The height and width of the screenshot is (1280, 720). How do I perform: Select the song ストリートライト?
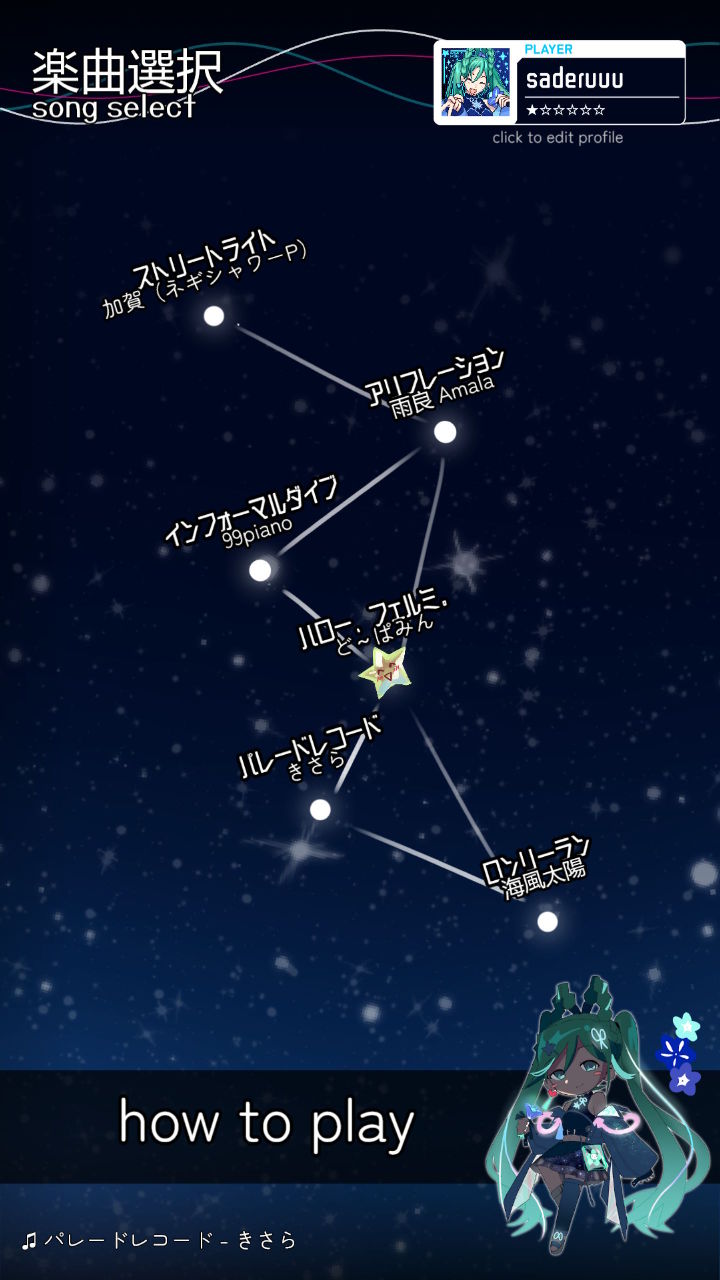[x=214, y=316]
